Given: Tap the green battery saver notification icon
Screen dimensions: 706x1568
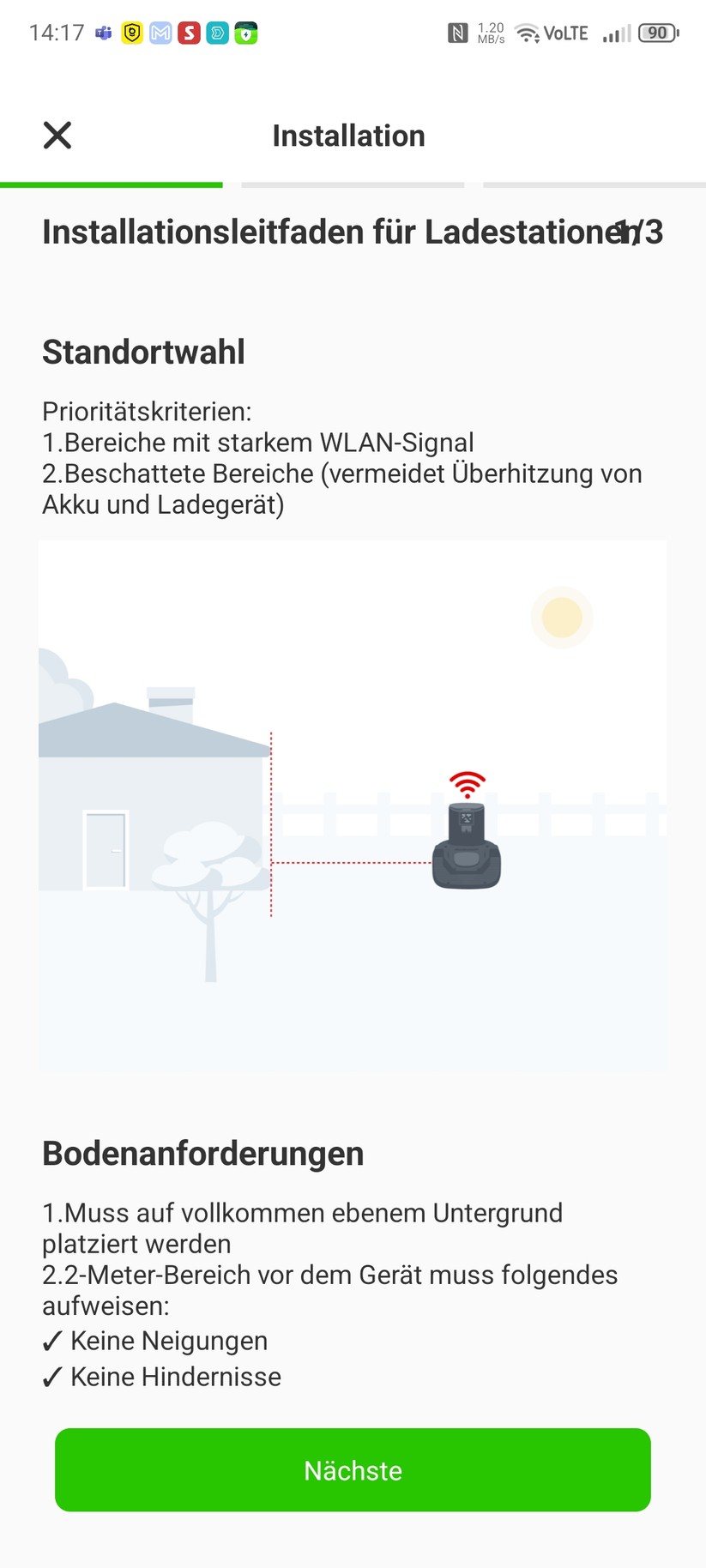Looking at the screenshot, I should [244, 33].
